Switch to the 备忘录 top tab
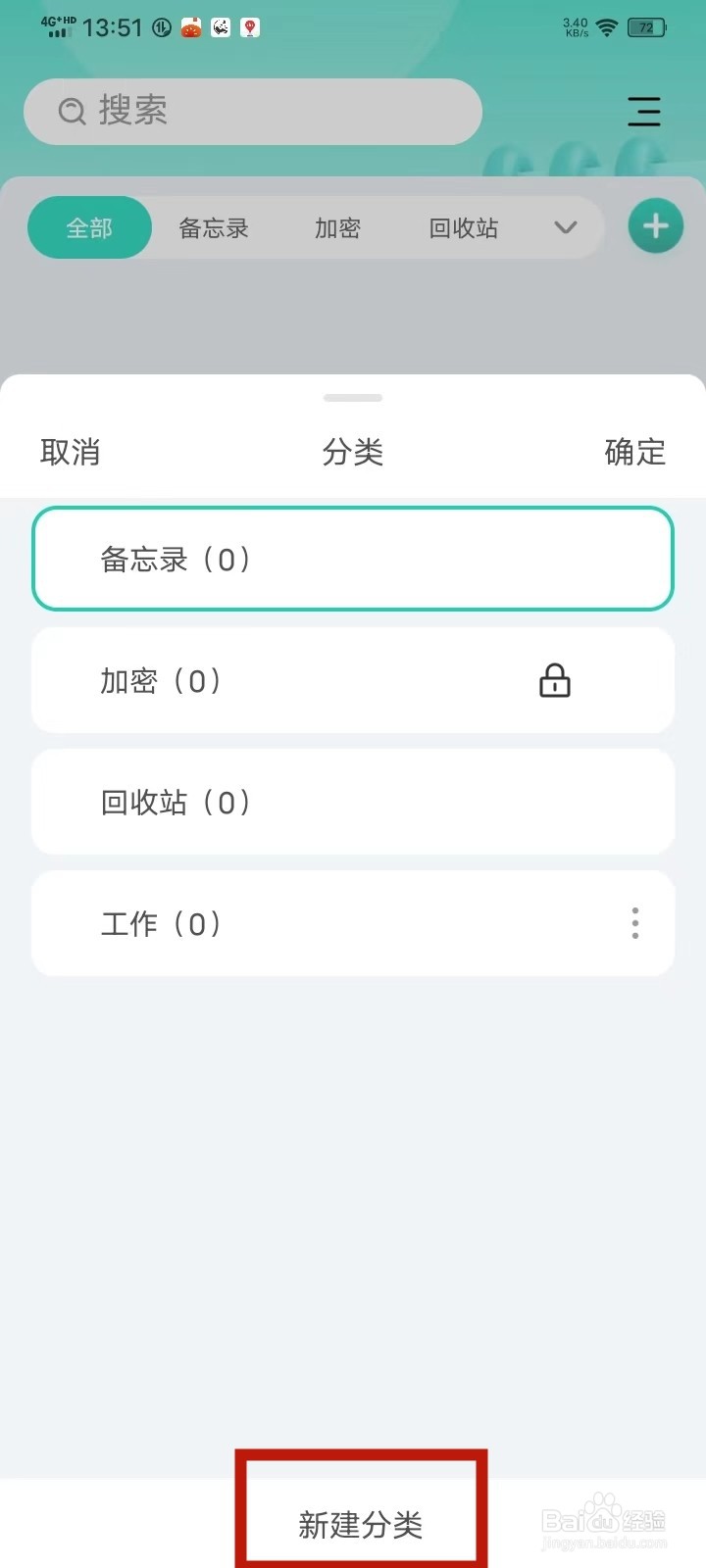 click(214, 227)
